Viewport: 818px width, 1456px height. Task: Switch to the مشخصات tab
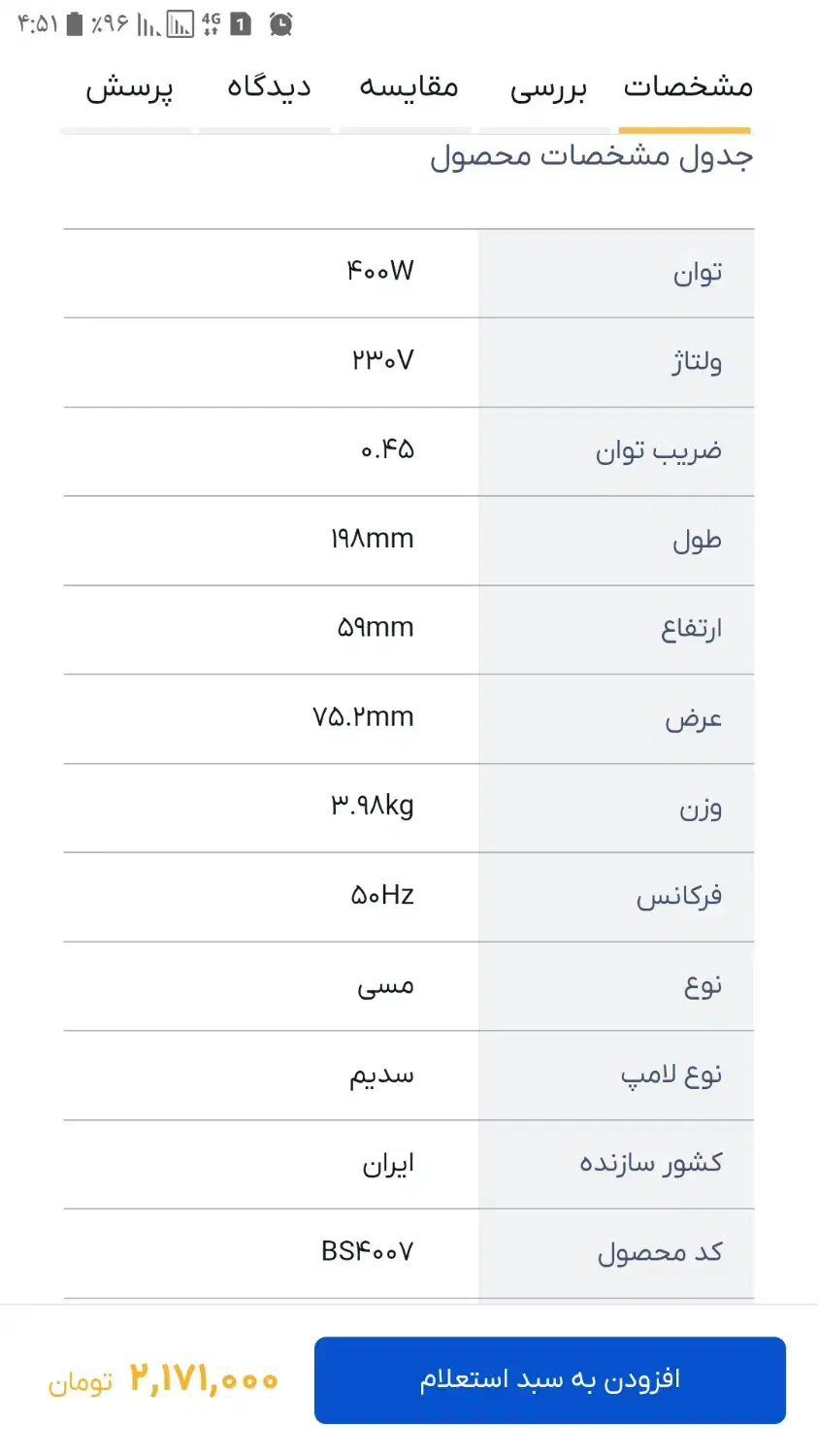point(687,88)
